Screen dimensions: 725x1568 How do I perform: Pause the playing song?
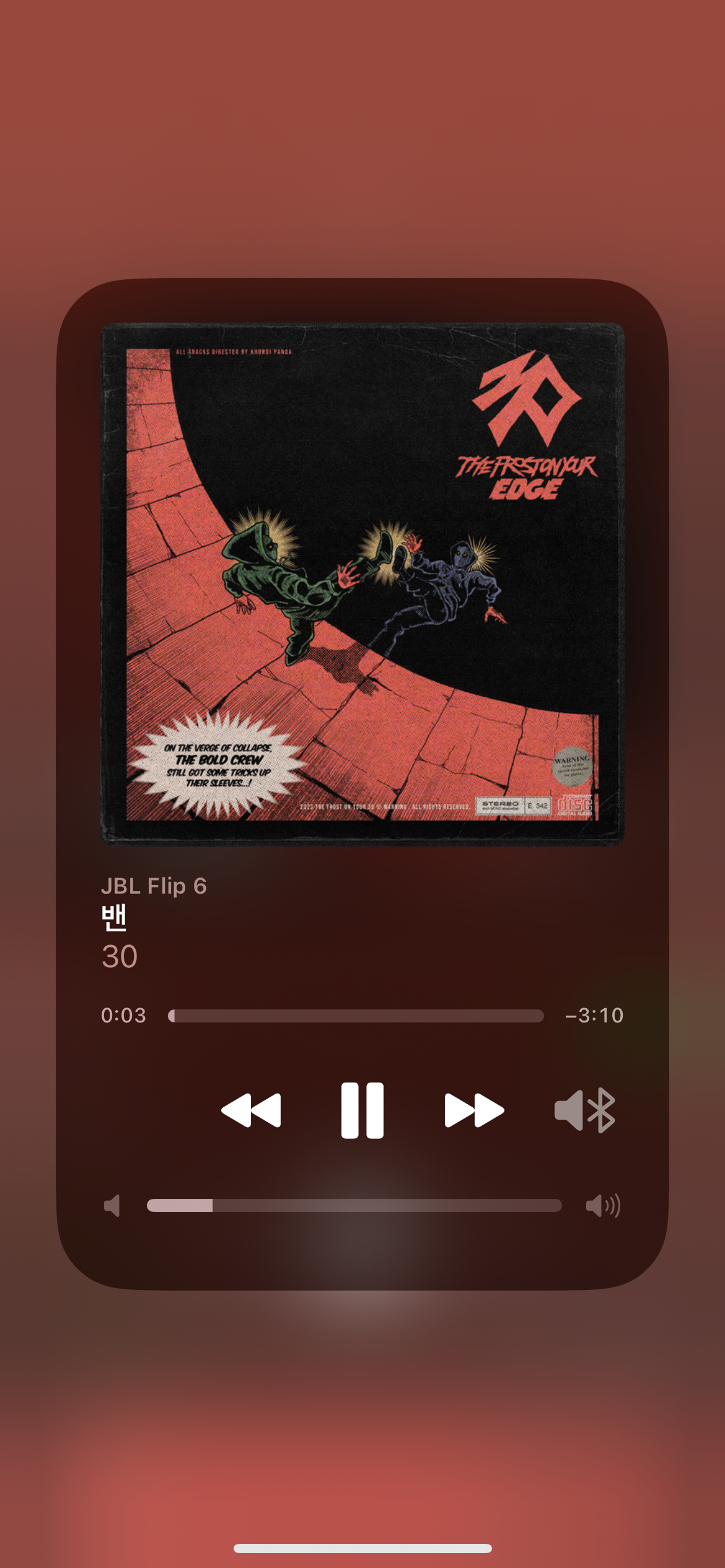pyautogui.click(x=362, y=1110)
